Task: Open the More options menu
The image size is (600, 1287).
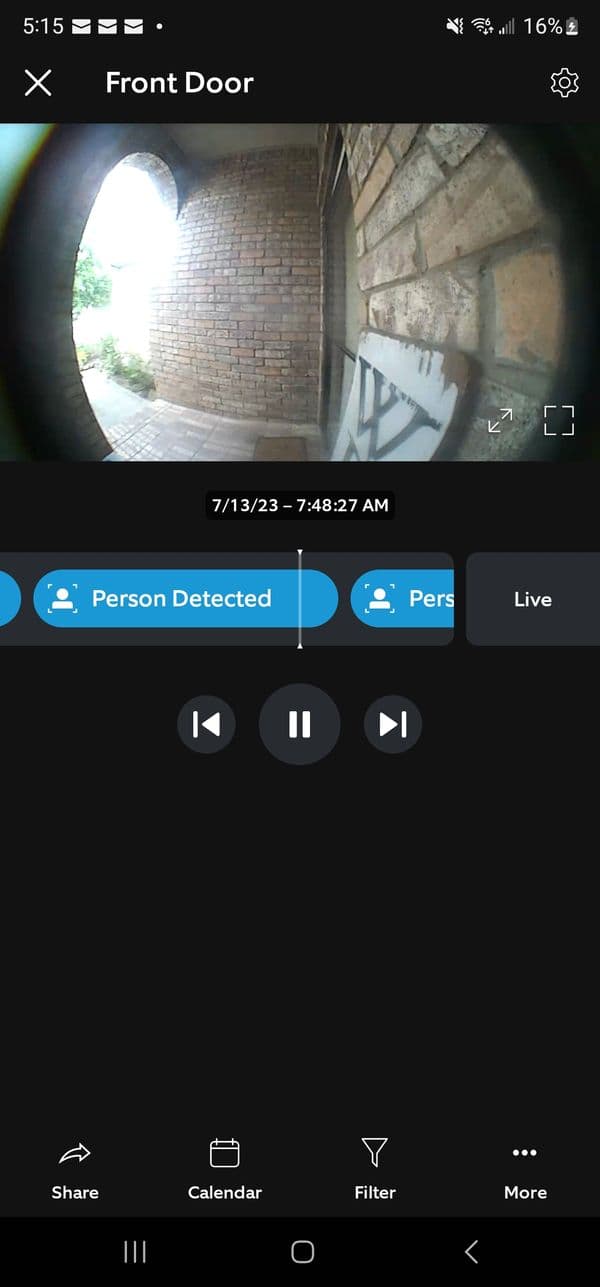Action: [x=525, y=1169]
